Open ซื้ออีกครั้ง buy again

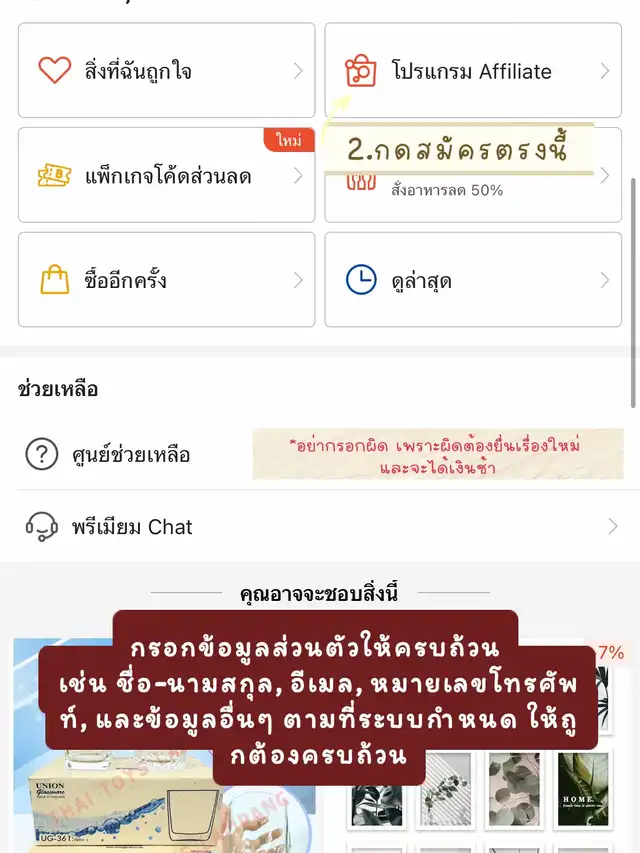click(x=166, y=281)
